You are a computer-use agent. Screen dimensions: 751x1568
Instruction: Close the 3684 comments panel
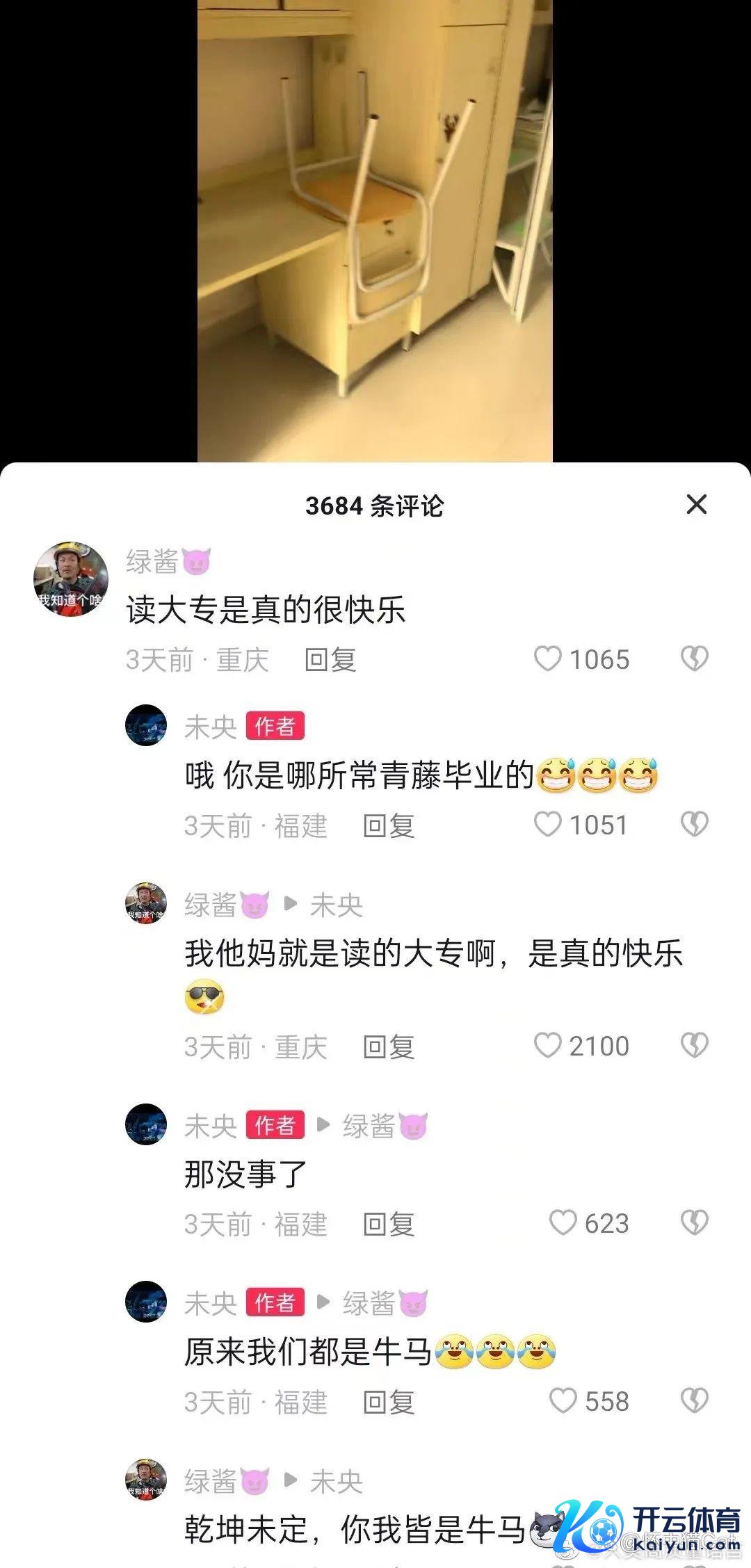pos(696,504)
